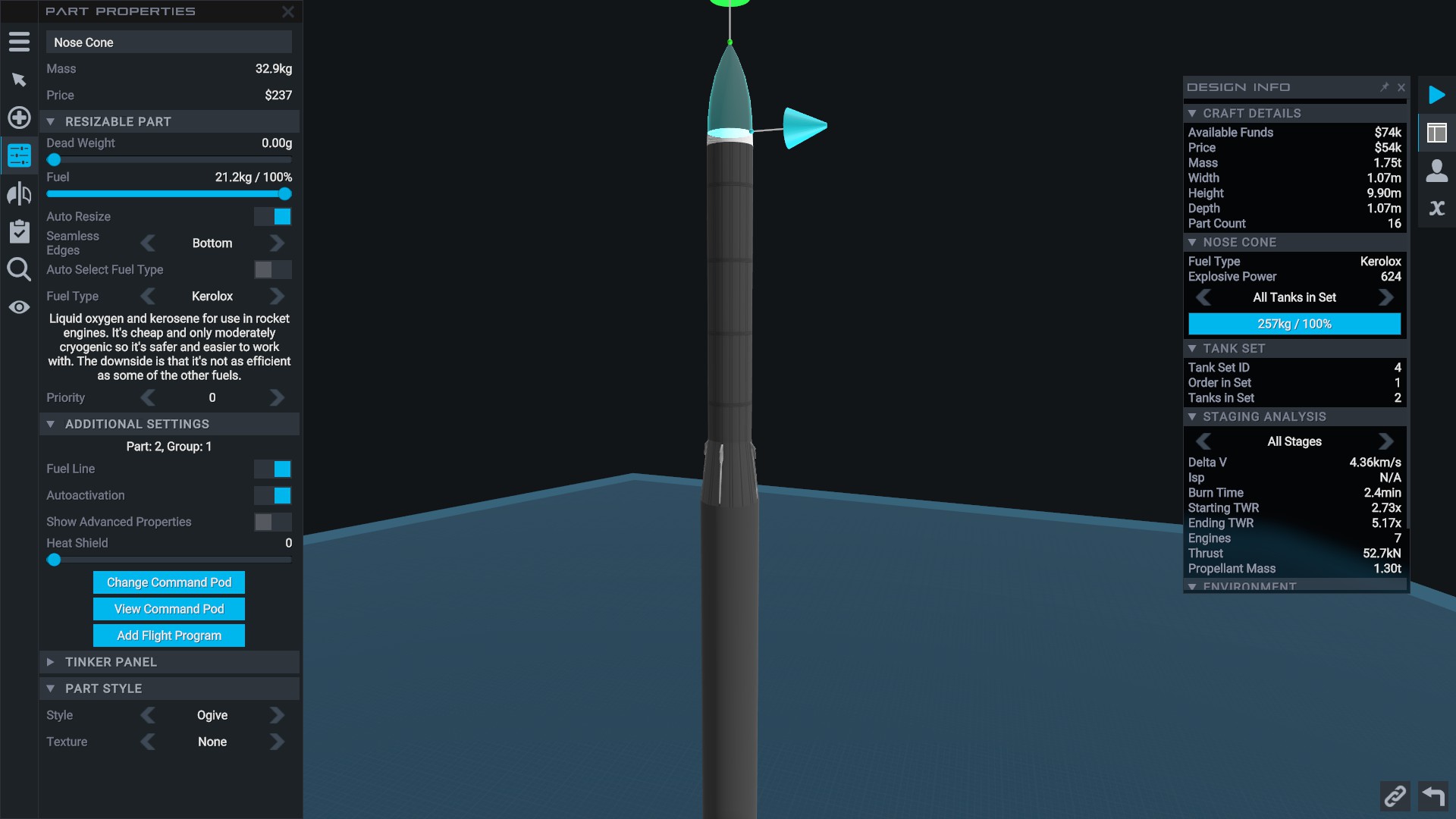Undo last action with arrow icon

(x=1433, y=796)
